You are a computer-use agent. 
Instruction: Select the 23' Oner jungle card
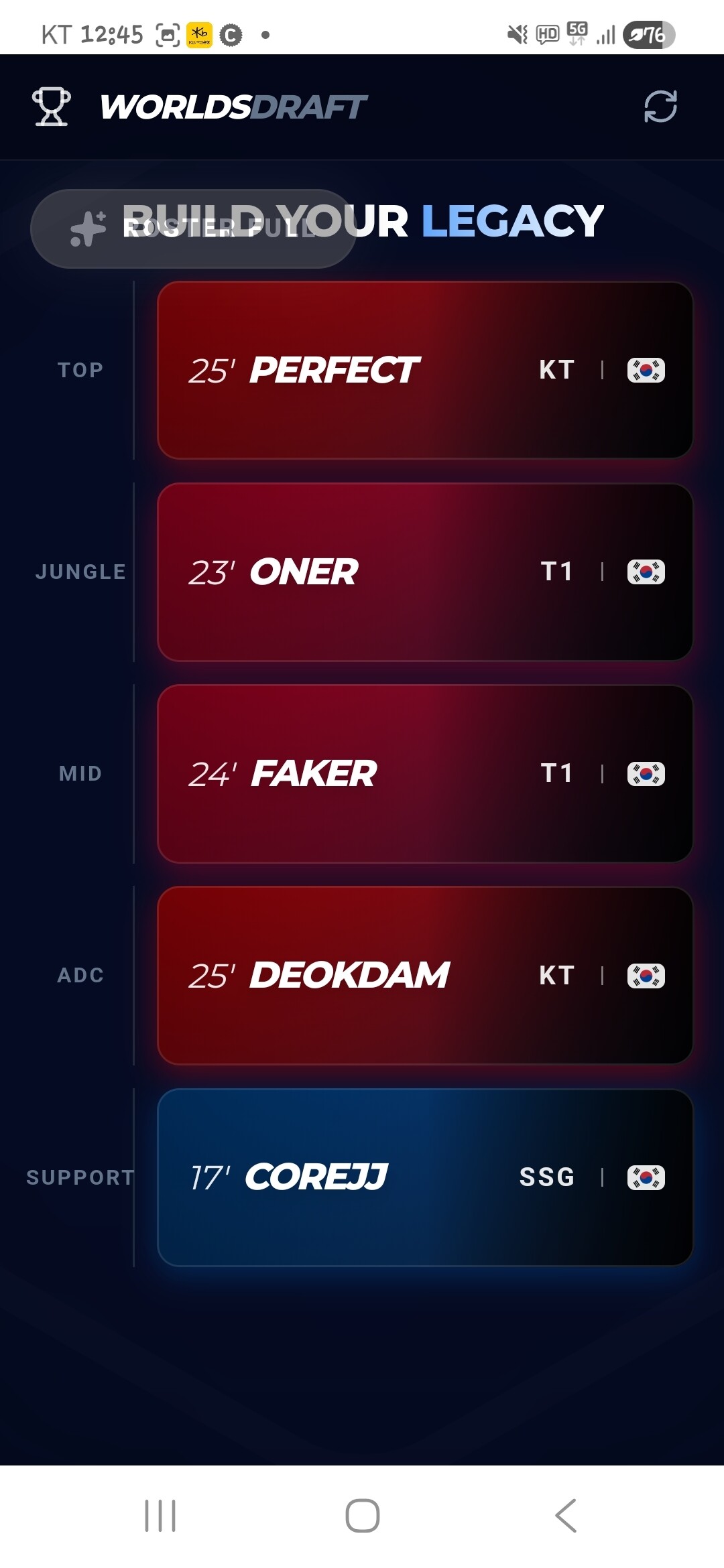click(x=425, y=572)
